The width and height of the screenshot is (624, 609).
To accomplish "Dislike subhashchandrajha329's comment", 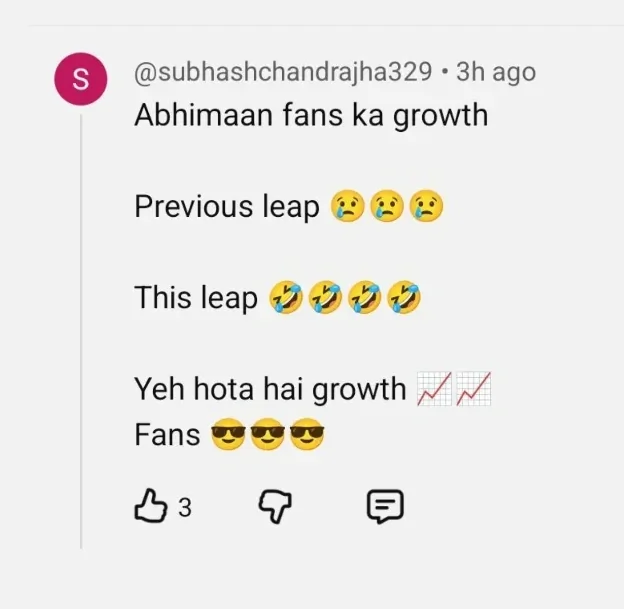I will pyautogui.click(x=273, y=508).
